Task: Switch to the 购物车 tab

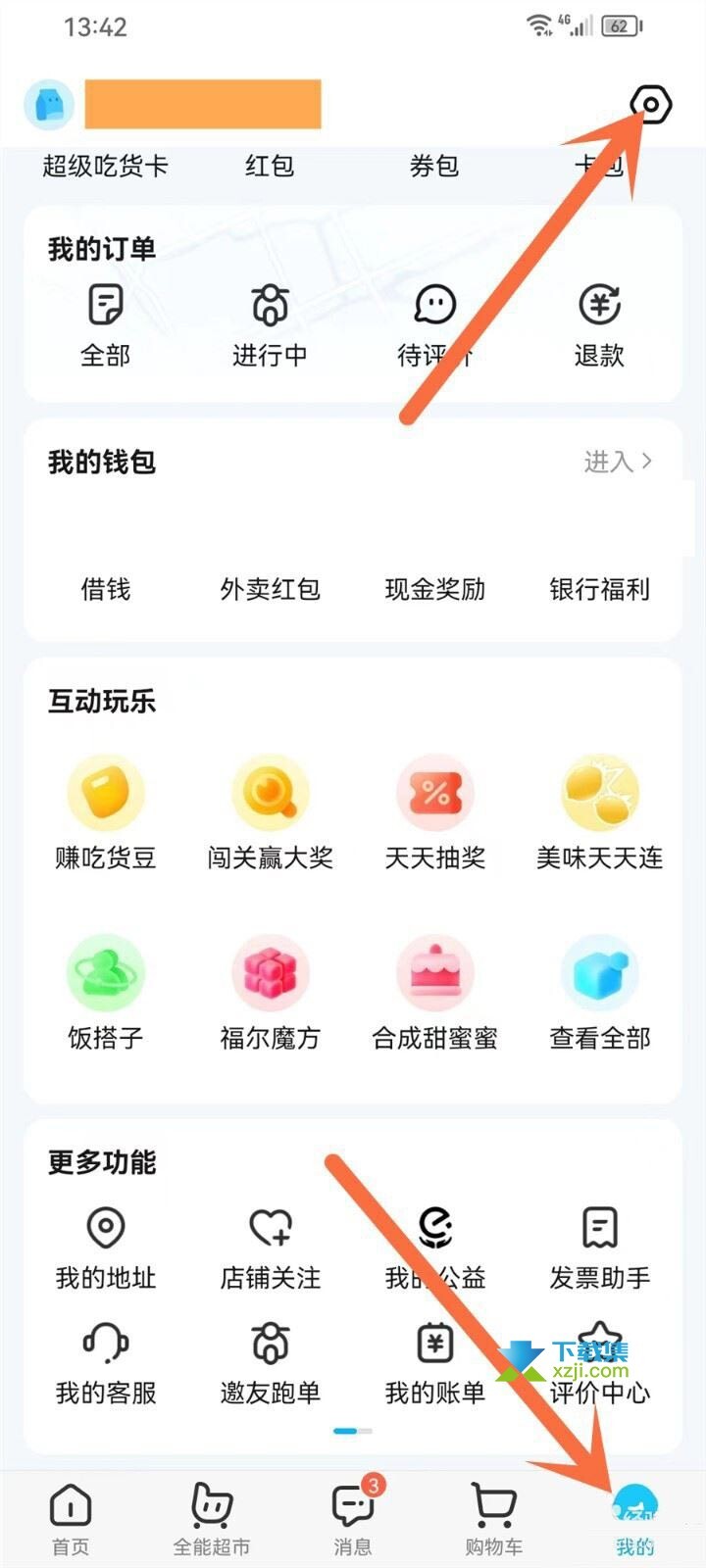Action: click(493, 1519)
